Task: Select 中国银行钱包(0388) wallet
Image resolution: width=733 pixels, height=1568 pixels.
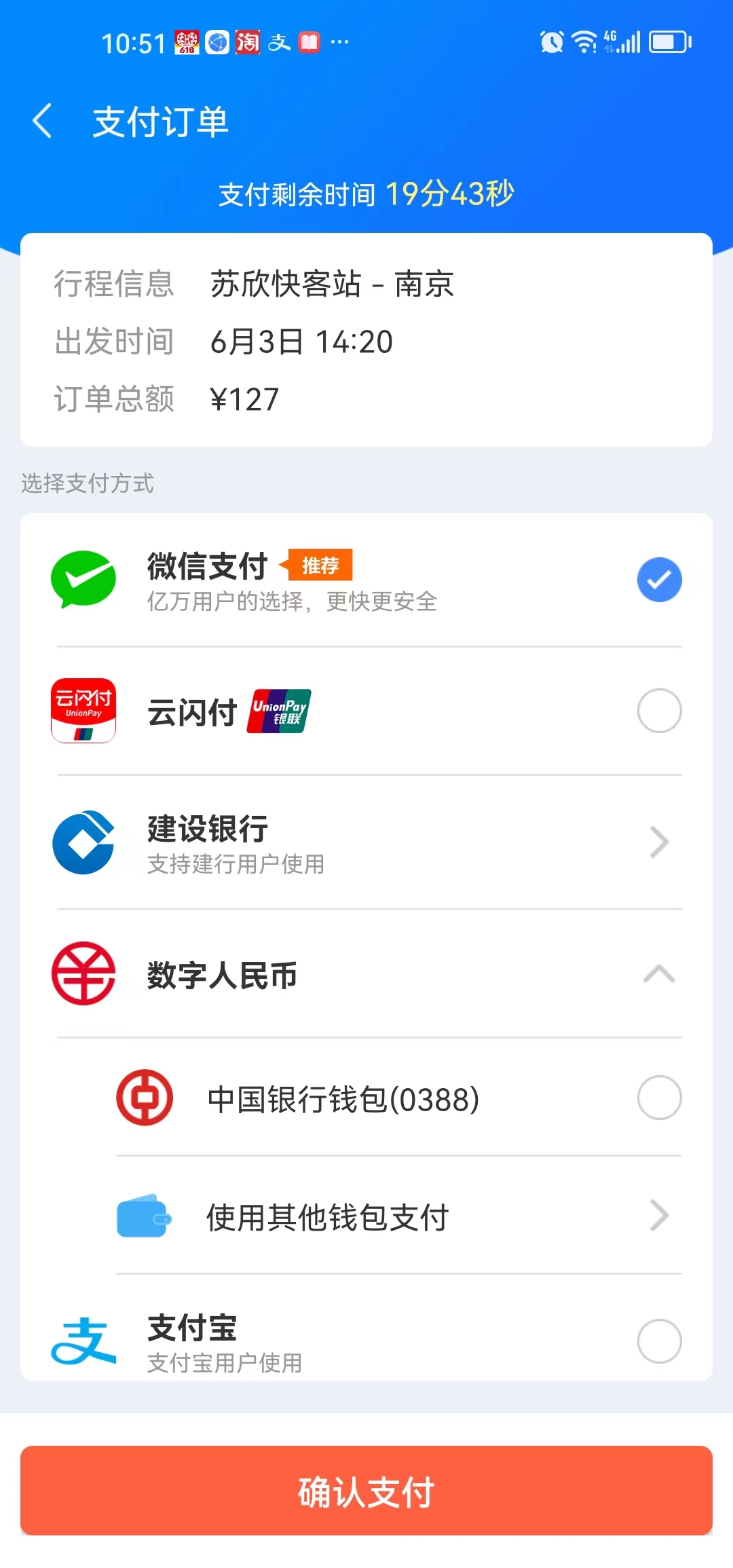Action: click(x=658, y=1098)
